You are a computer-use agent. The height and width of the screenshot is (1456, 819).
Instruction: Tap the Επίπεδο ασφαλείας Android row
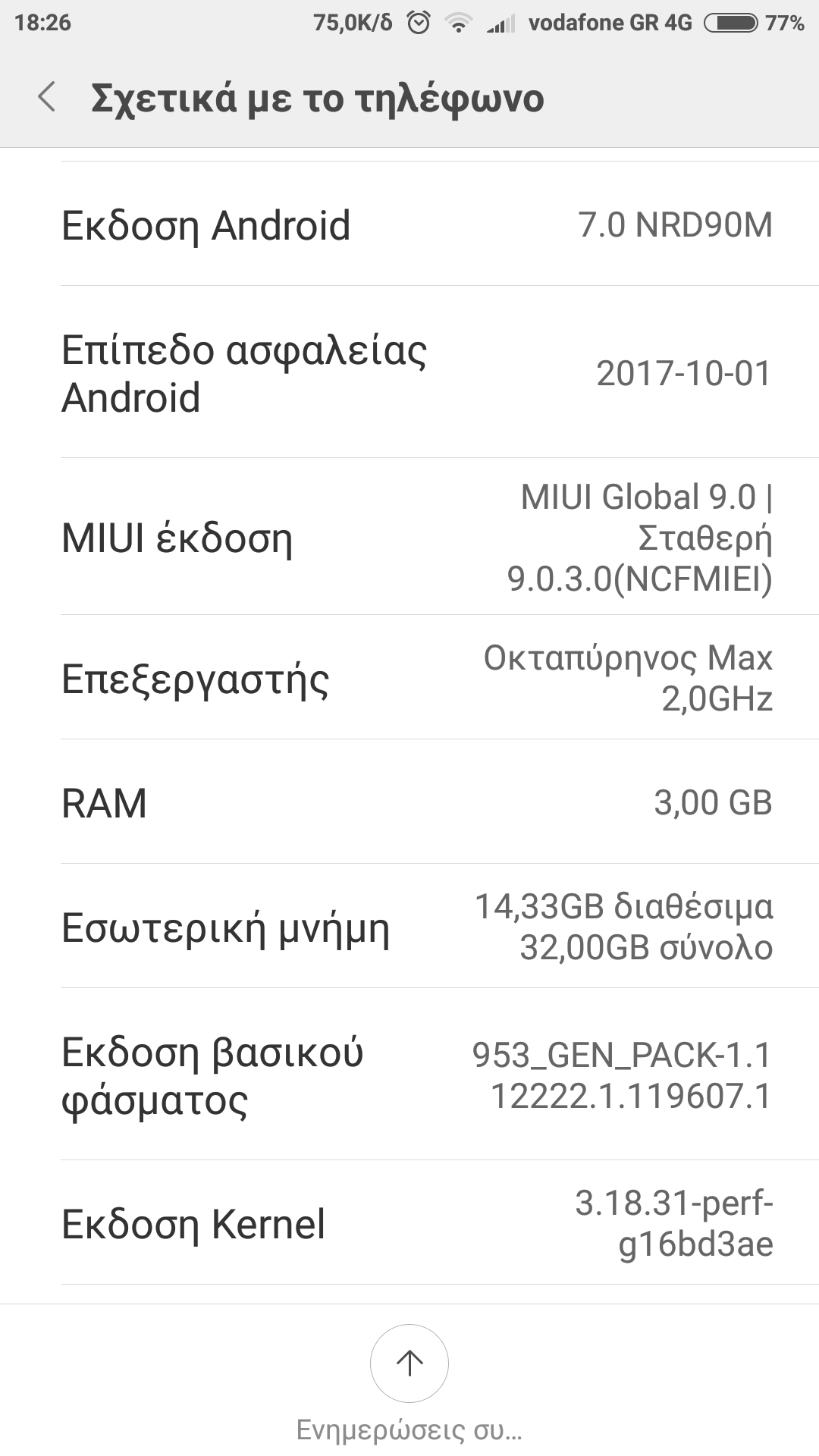click(409, 373)
